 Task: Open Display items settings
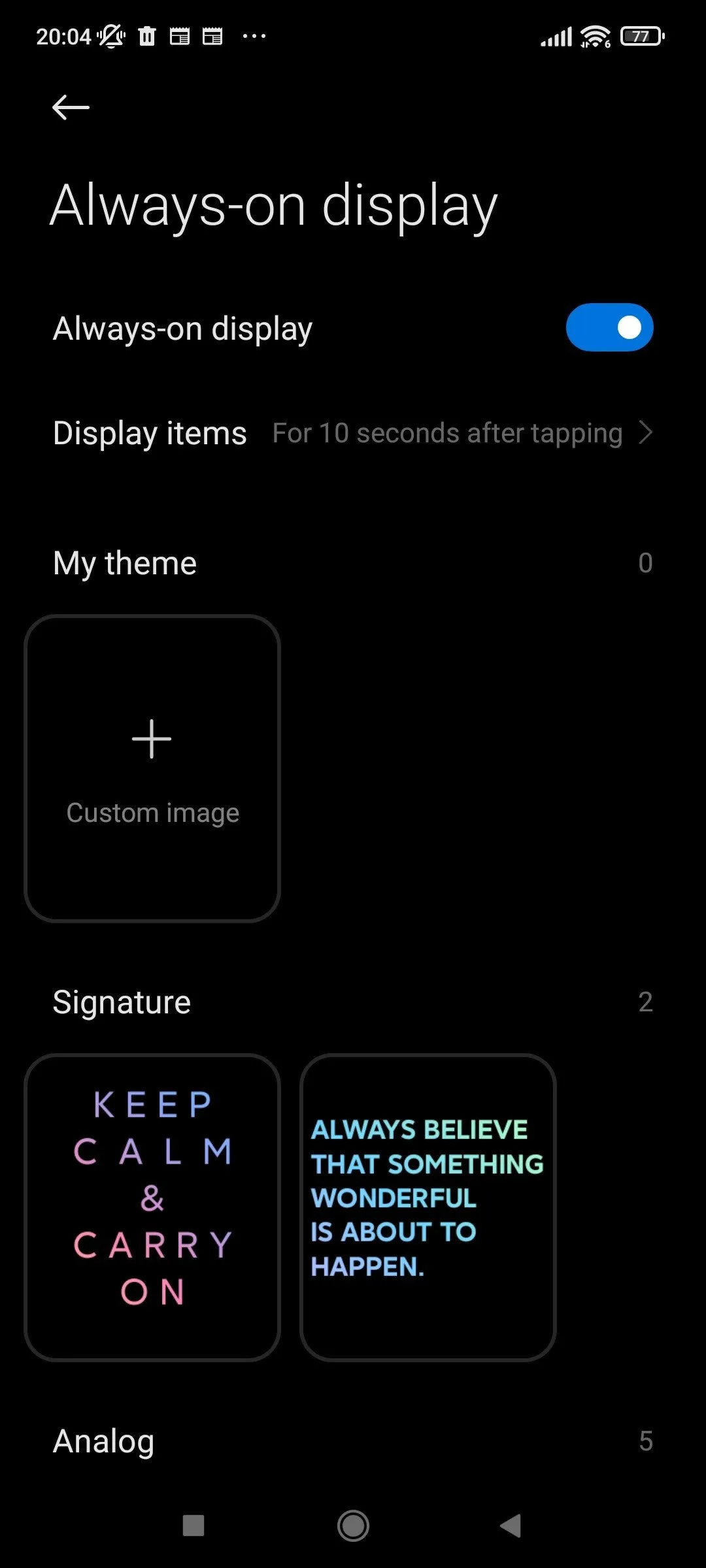click(x=353, y=433)
